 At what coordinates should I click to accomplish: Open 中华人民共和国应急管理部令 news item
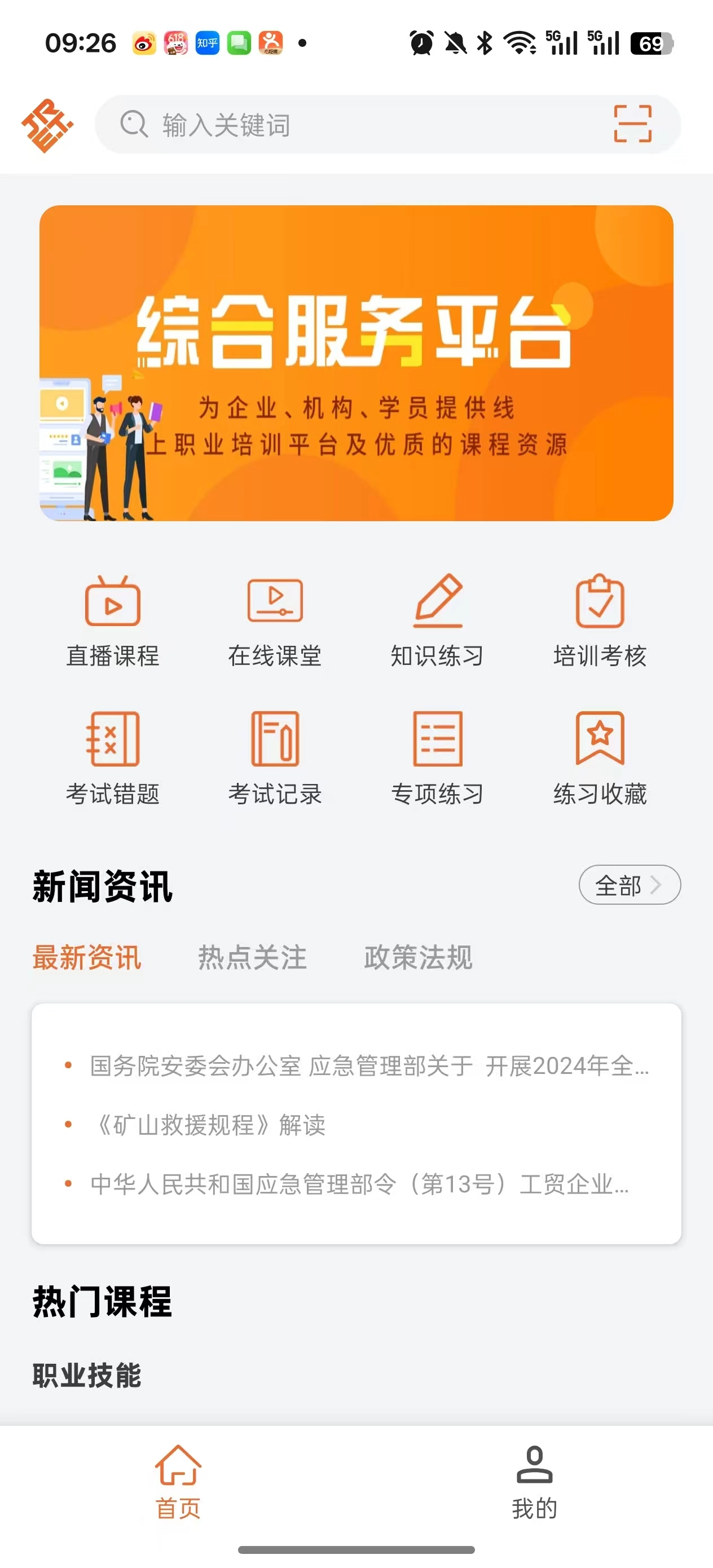(359, 1184)
